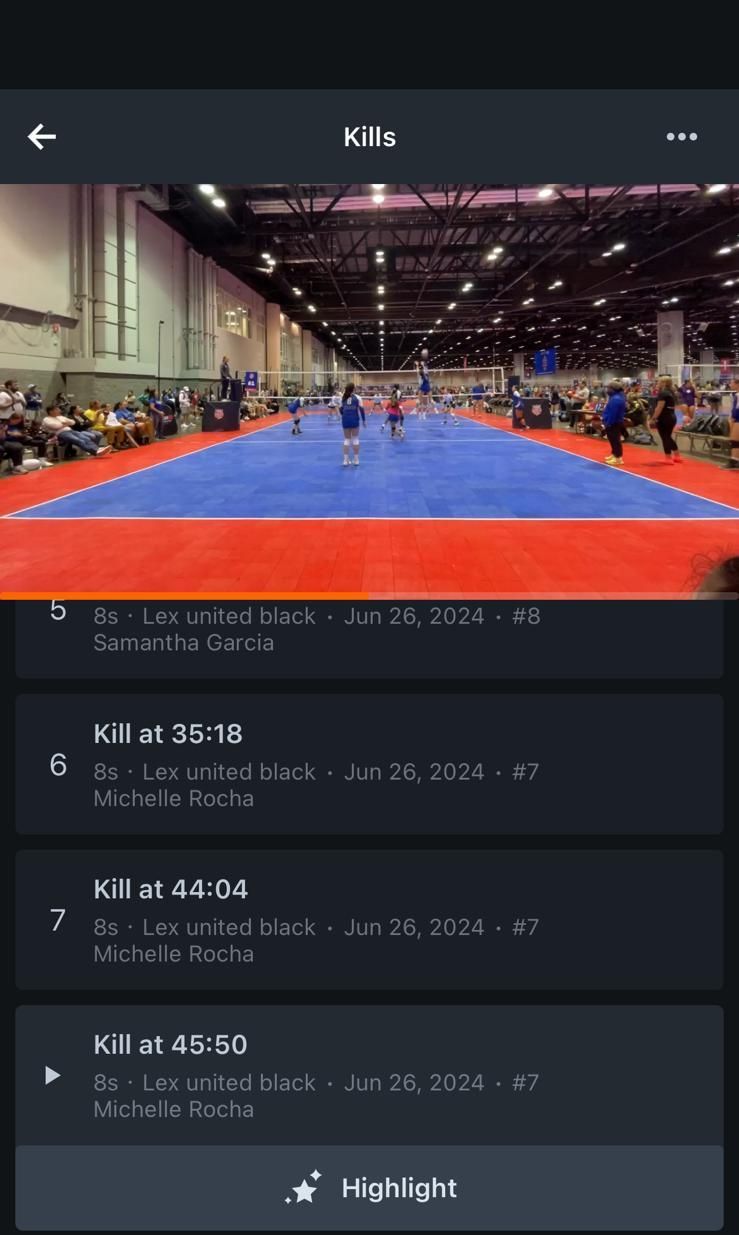Seek on the orange video progress bar

369,596
